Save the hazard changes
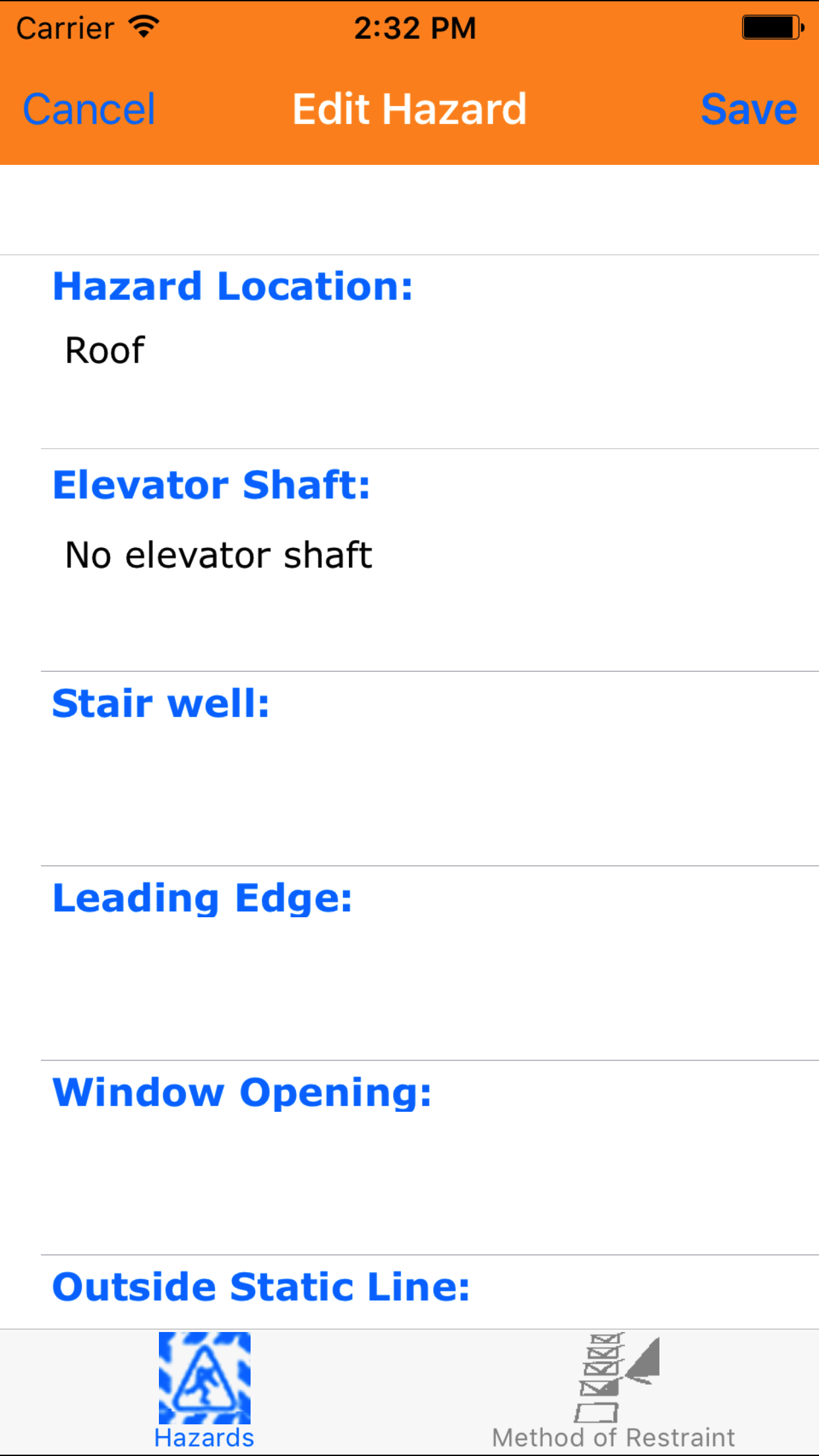This screenshot has width=819, height=1456. click(748, 109)
